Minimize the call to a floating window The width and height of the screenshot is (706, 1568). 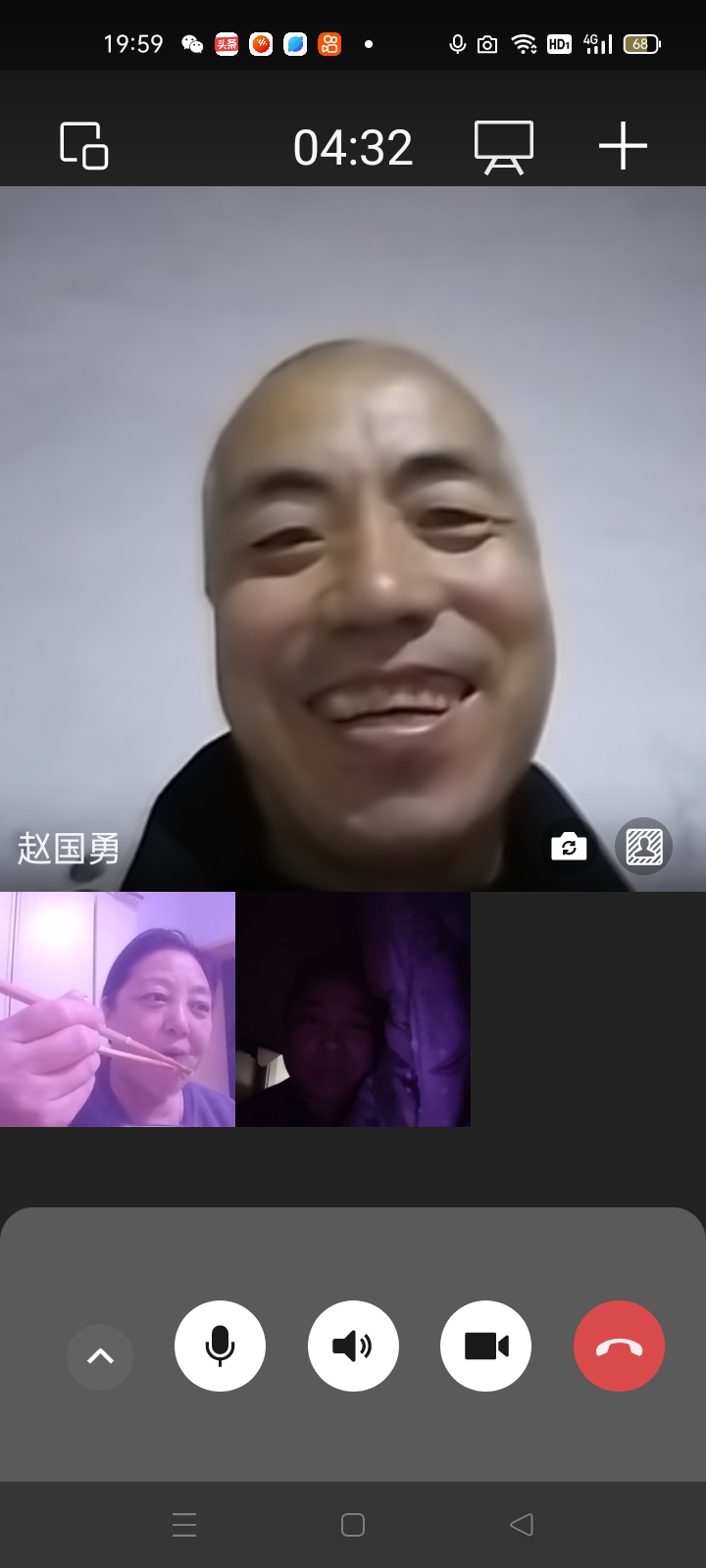click(x=84, y=146)
